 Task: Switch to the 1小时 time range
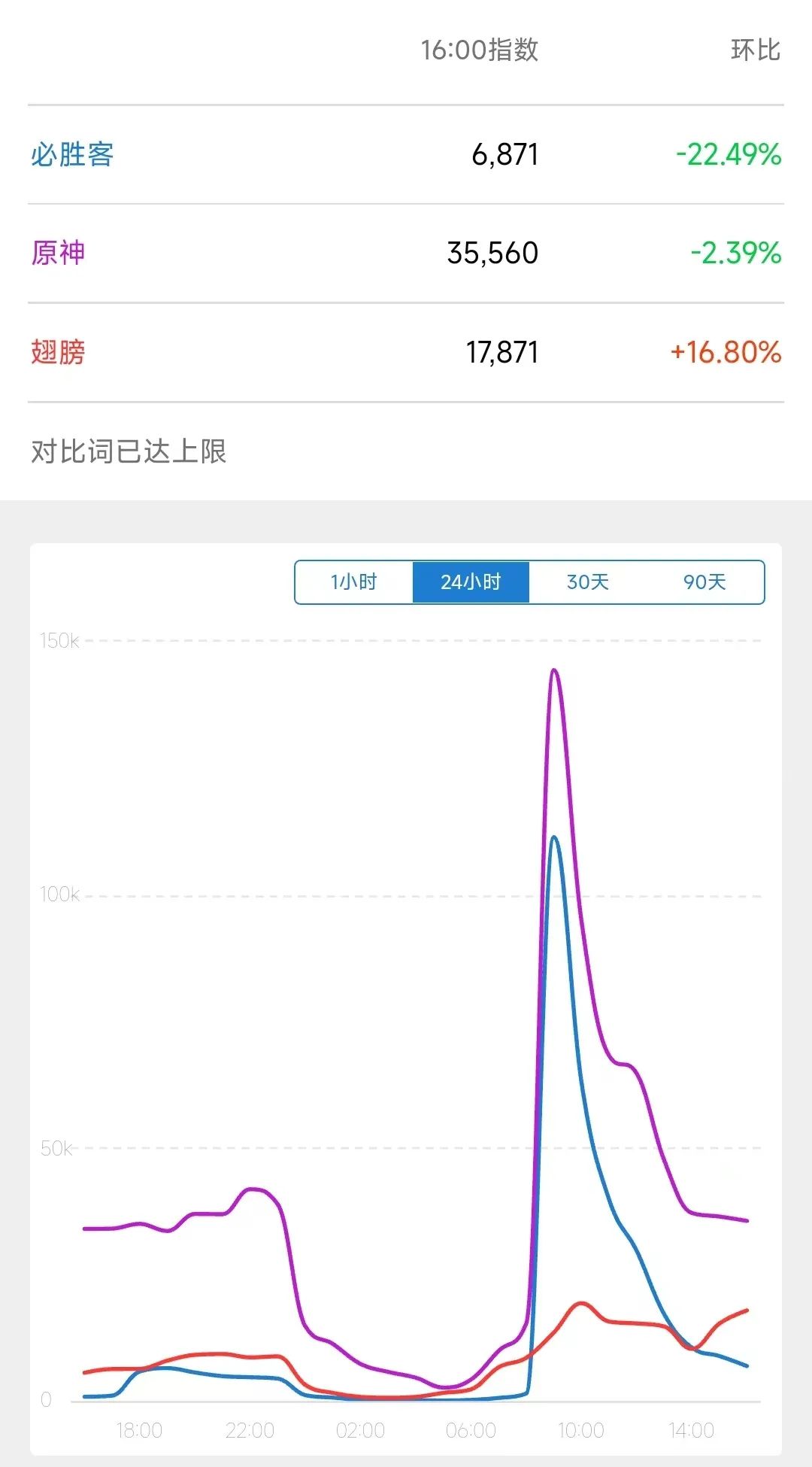(x=353, y=582)
